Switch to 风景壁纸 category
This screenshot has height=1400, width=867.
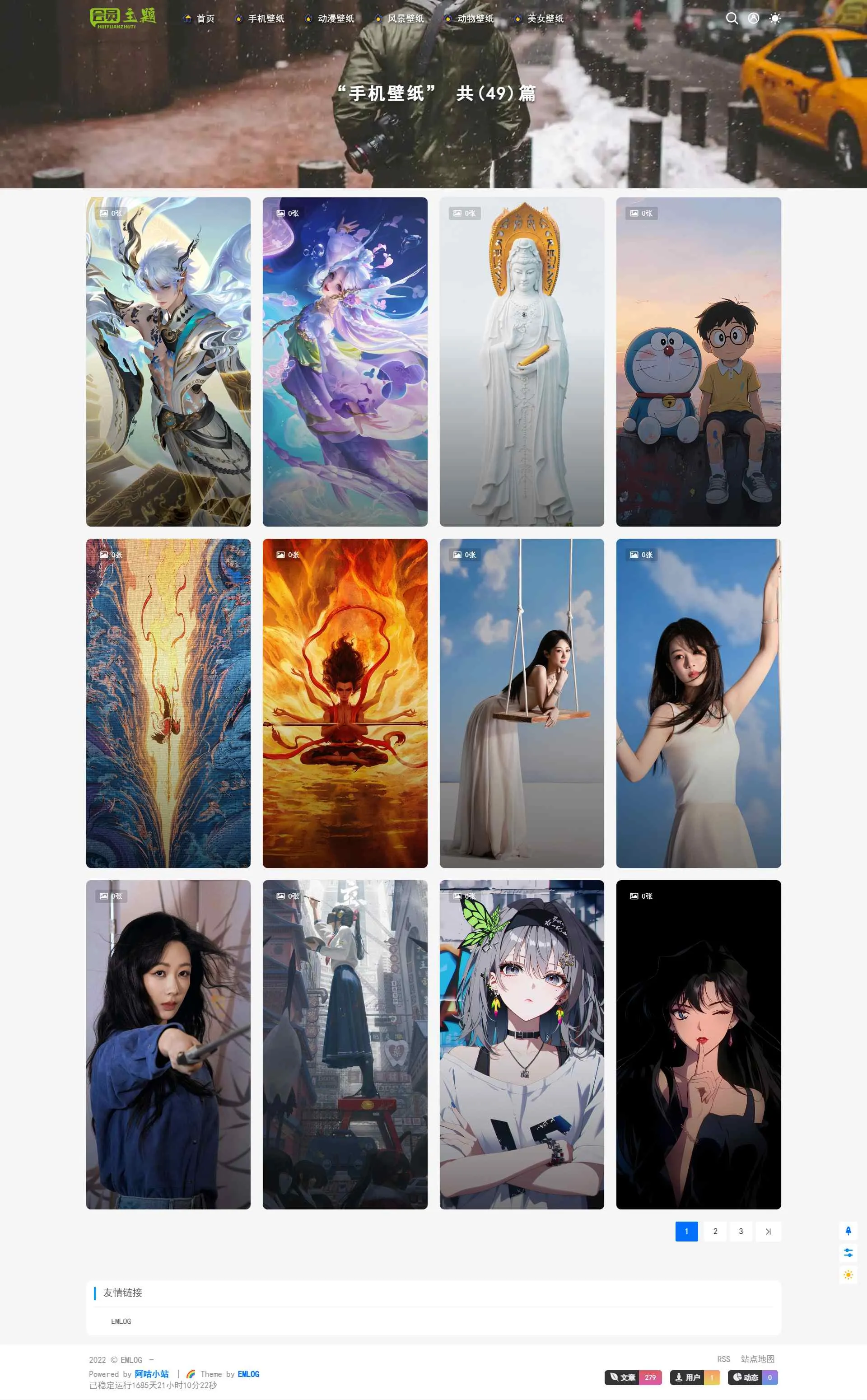[400, 19]
